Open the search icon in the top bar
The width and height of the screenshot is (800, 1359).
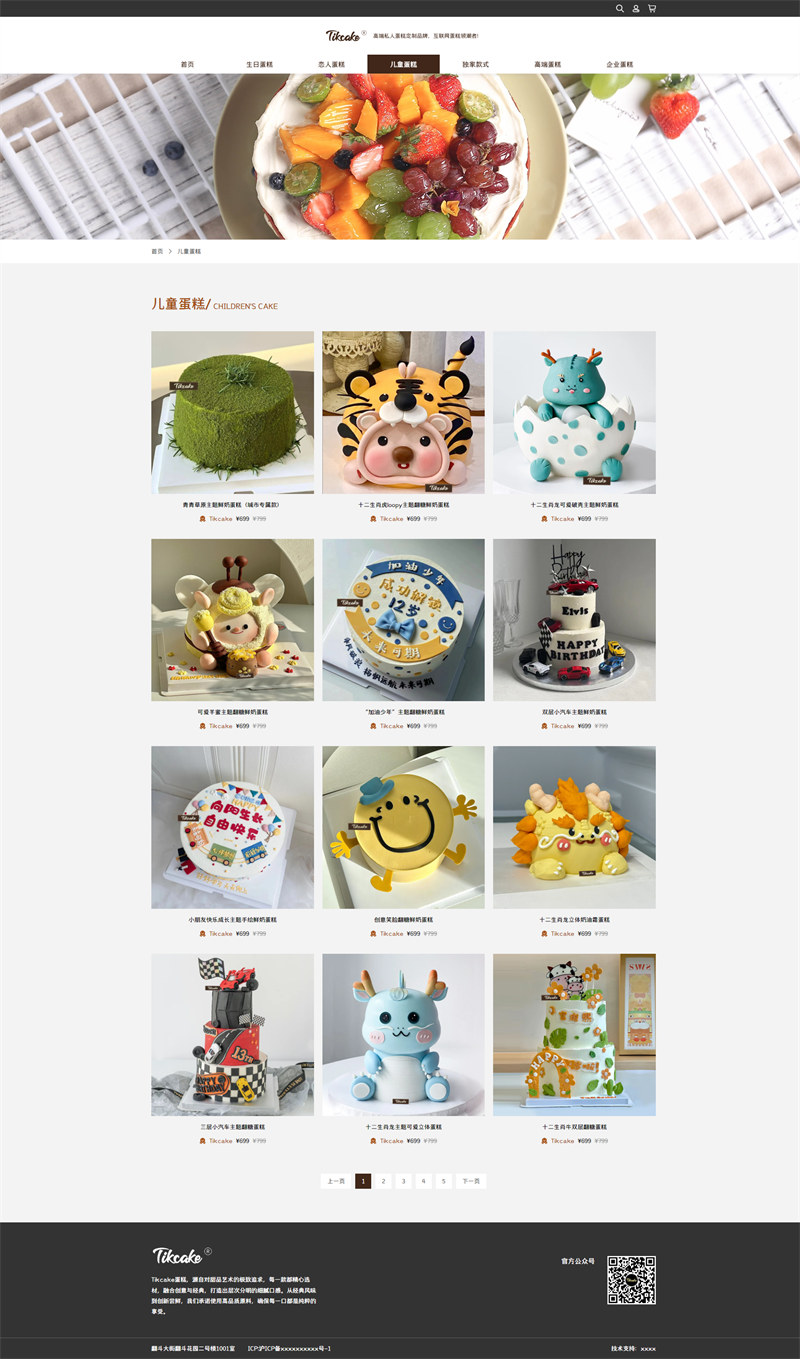[x=620, y=8]
